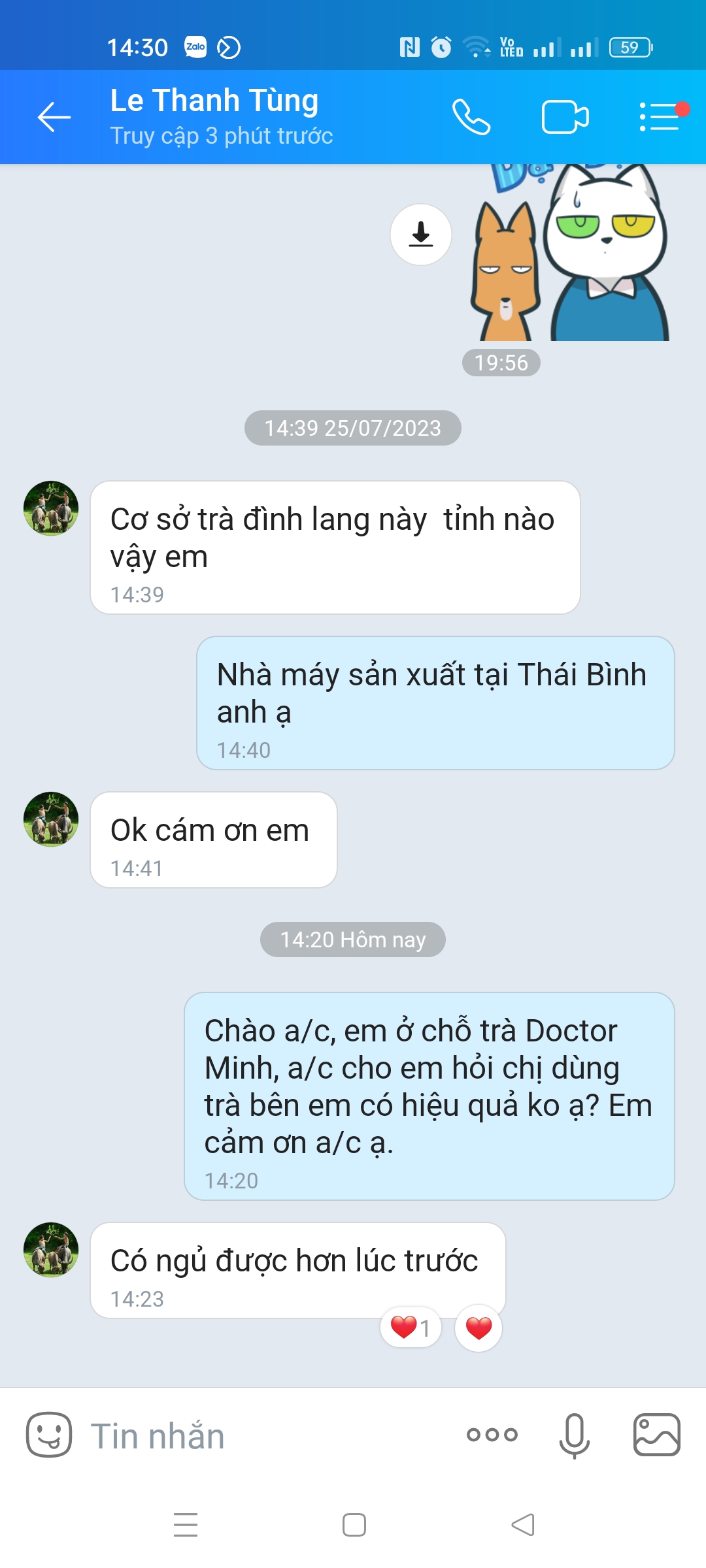View the heart reaction count on last message
Image resolution: width=706 pixels, height=1568 pixels.
[x=411, y=1328]
